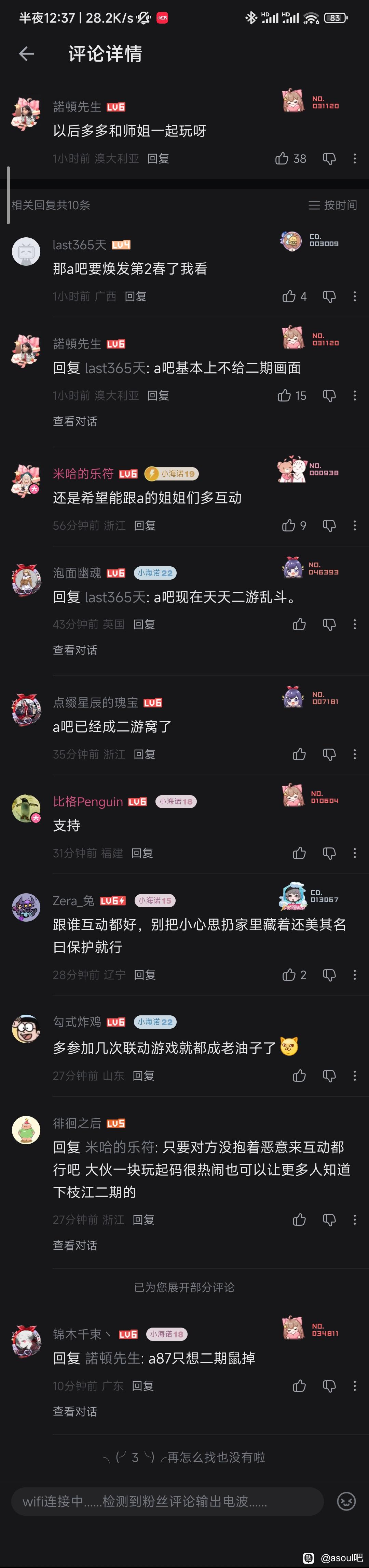Like 锦木千束's reply
Screen dimensions: 369x1568
(299, 1386)
